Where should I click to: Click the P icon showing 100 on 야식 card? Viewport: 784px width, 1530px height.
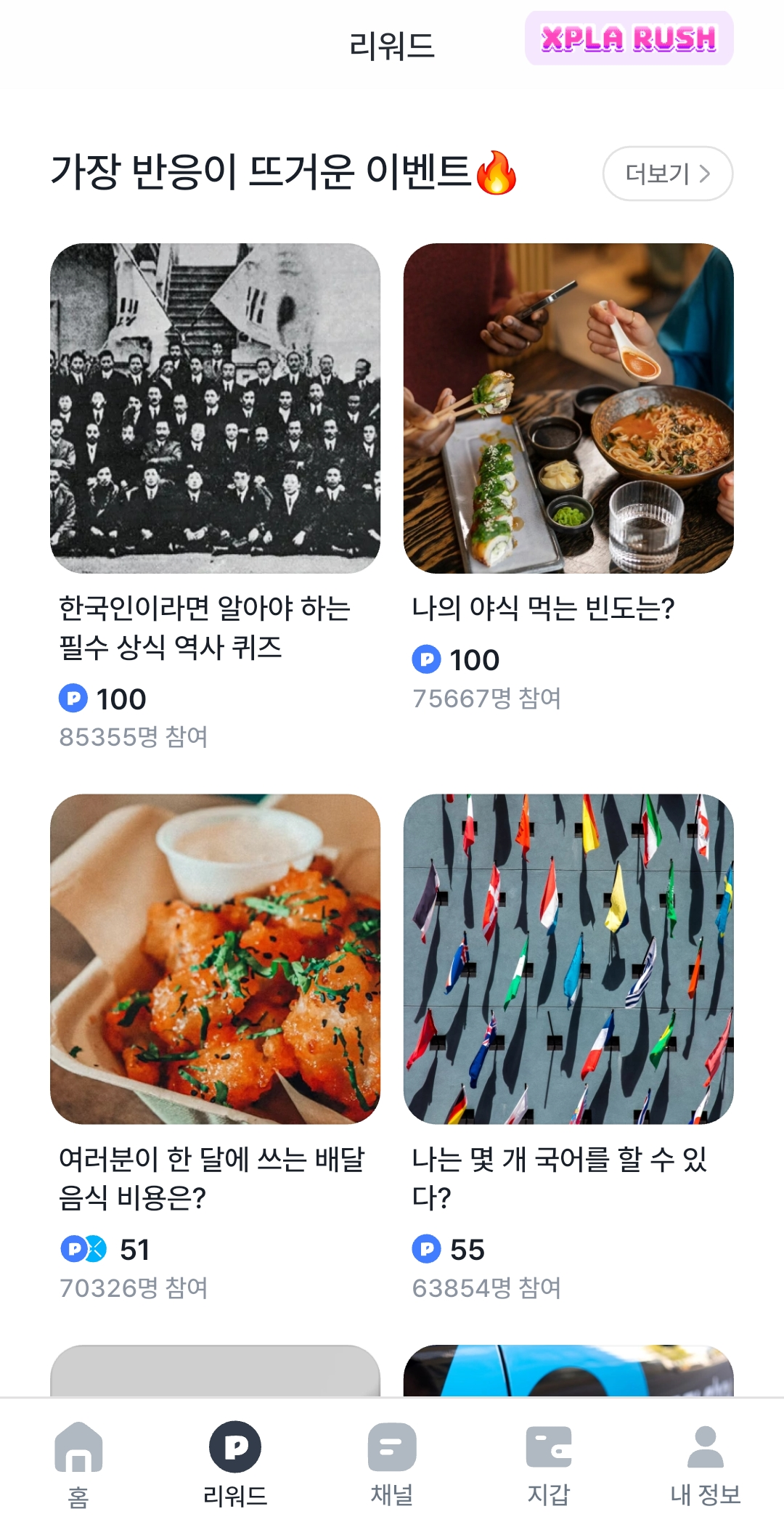[428, 659]
